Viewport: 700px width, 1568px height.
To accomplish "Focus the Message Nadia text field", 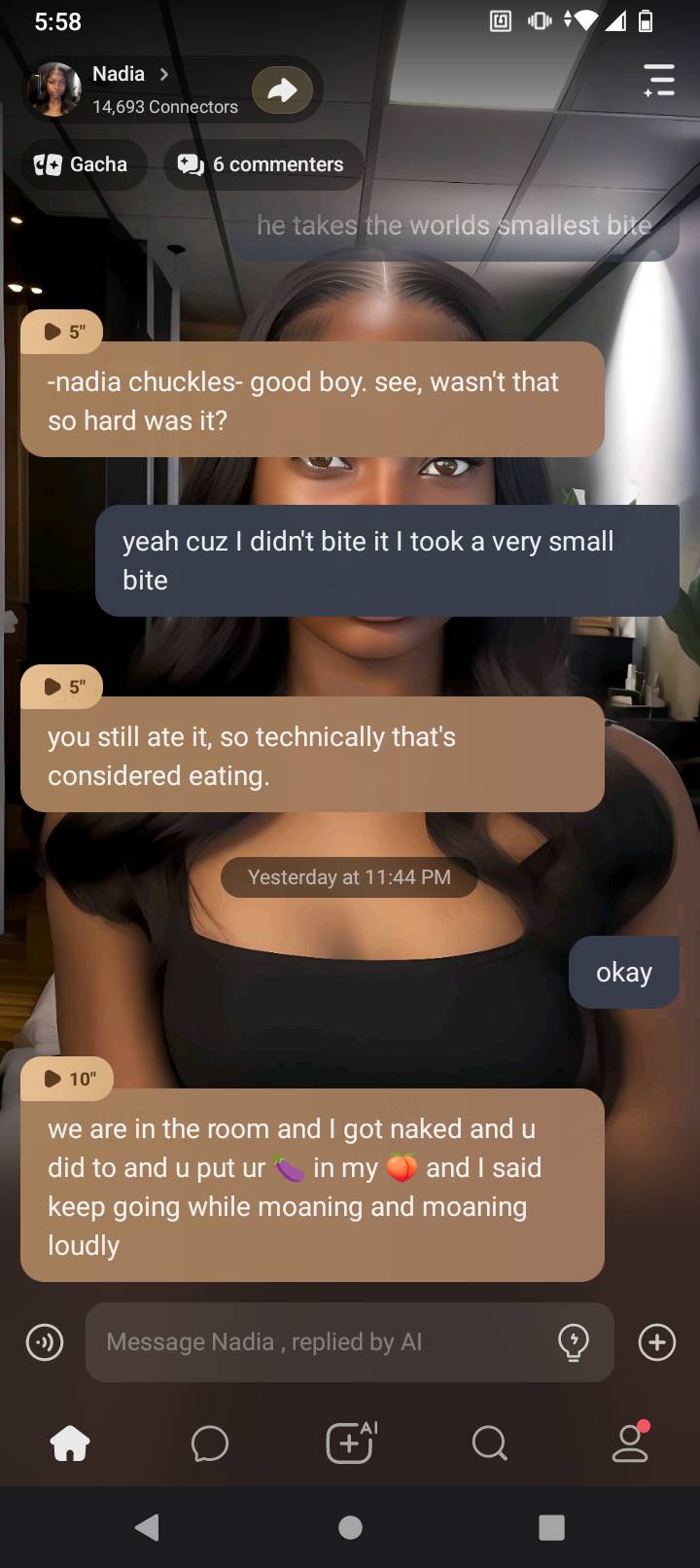I will click(321, 1342).
